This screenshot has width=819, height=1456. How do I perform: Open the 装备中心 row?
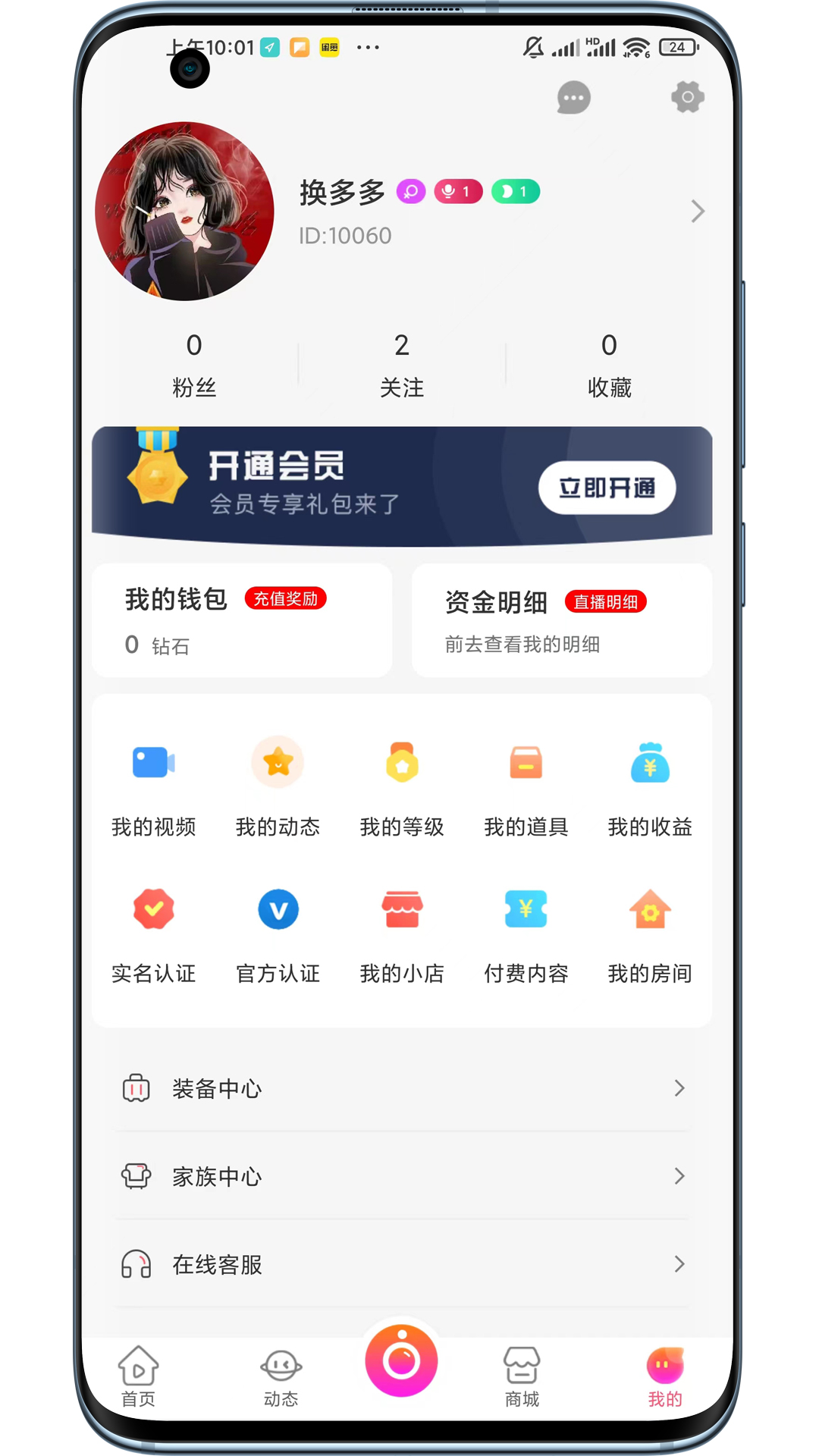click(x=402, y=1089)
